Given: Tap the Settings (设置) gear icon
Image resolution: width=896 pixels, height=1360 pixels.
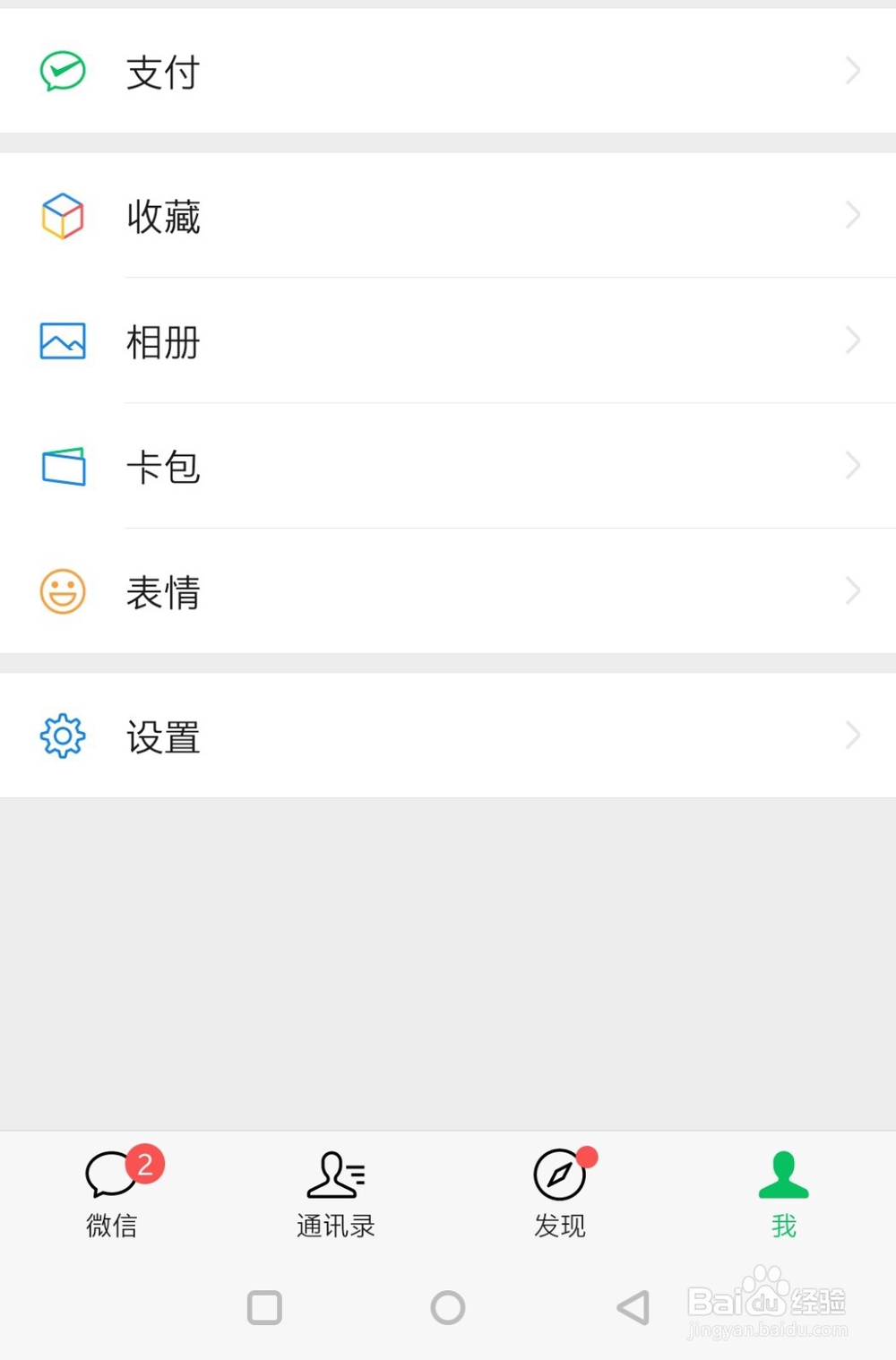Looking at the screenshot, I should [61, 735].
